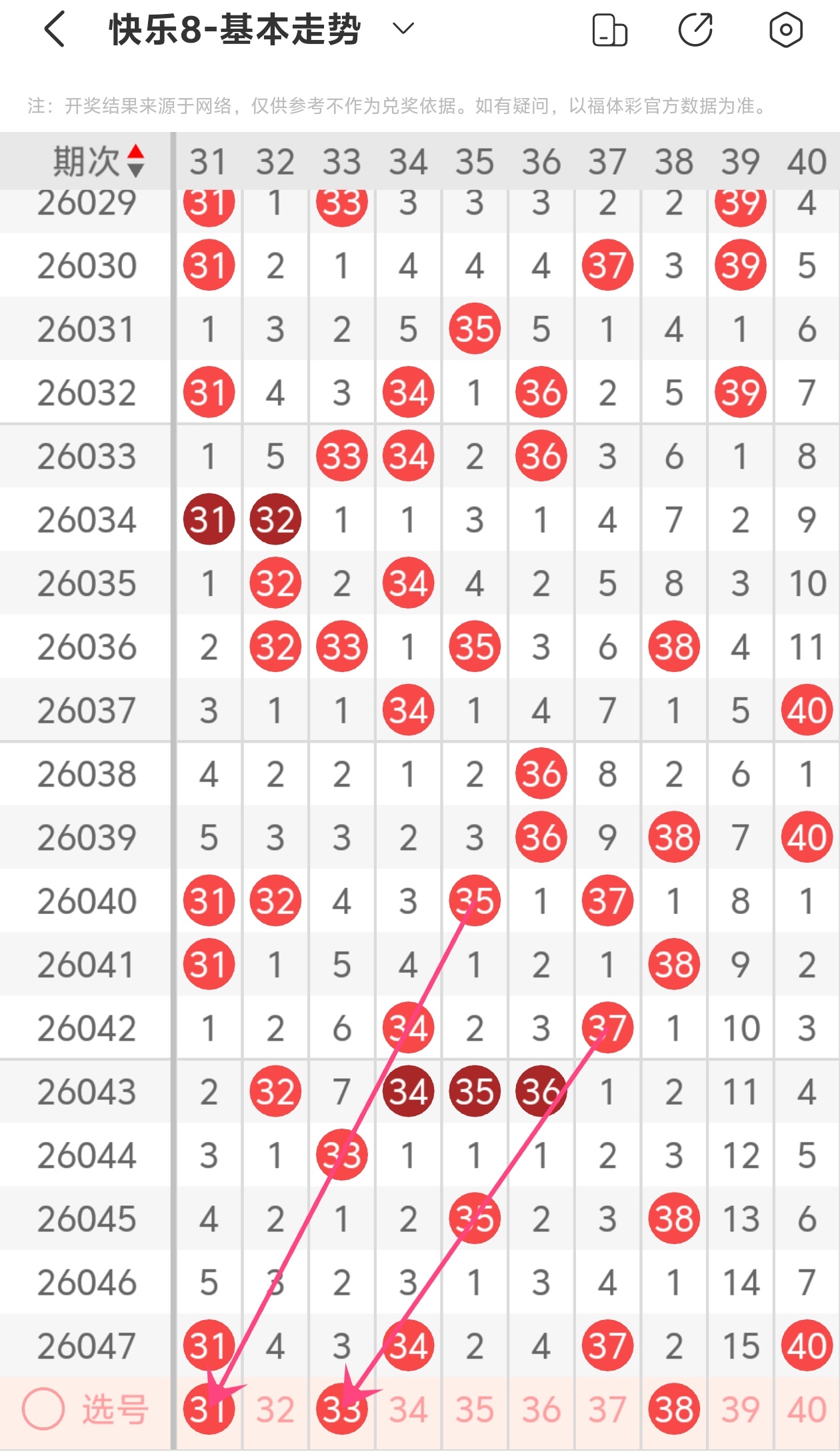Deselect number 31 in the 选号 row
Image resolution: width=840 pixels, height=1452 pixels.
pyautogui.click(x=209, y=1409)
